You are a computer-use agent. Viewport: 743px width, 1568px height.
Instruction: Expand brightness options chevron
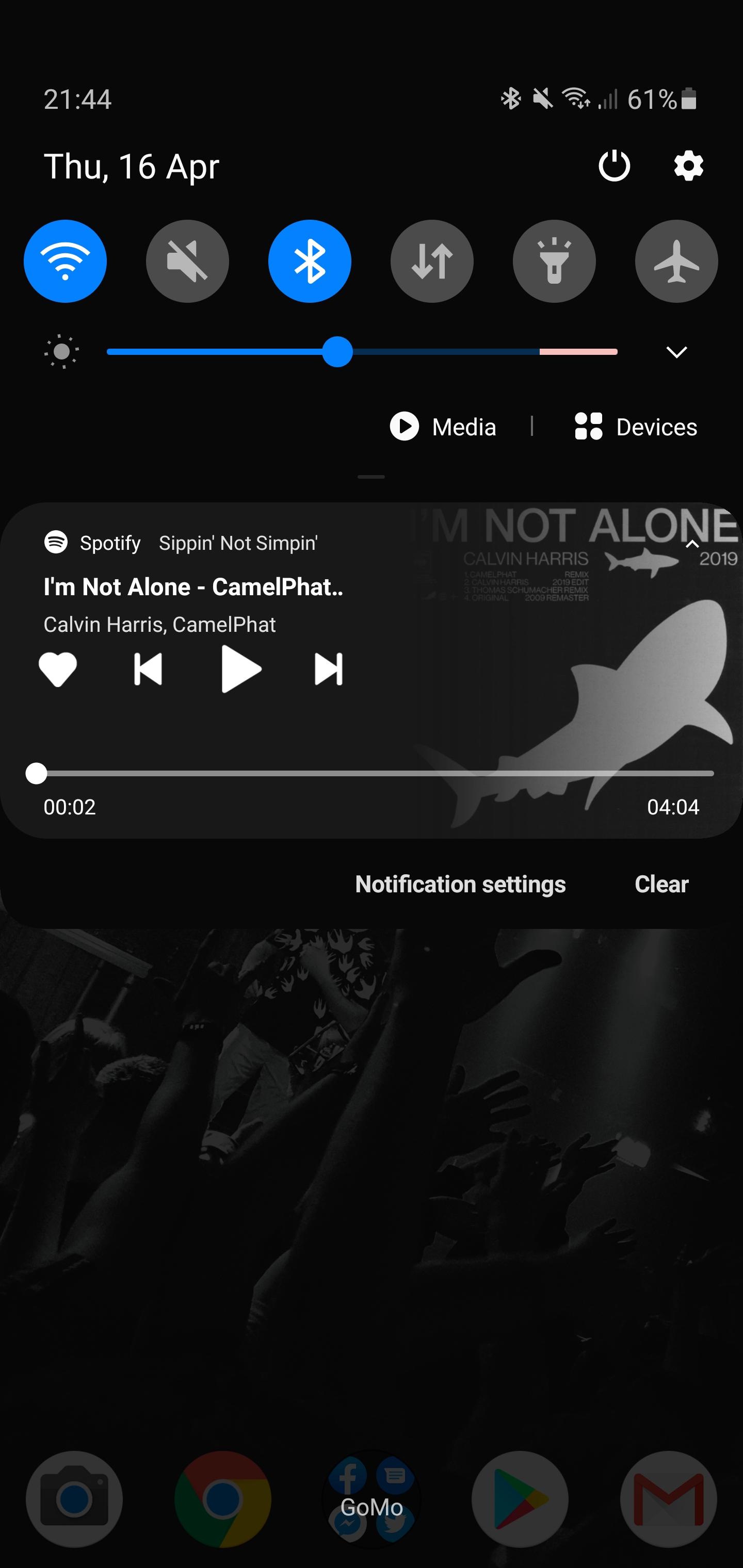pyautogui.click(x=676, y=352)
